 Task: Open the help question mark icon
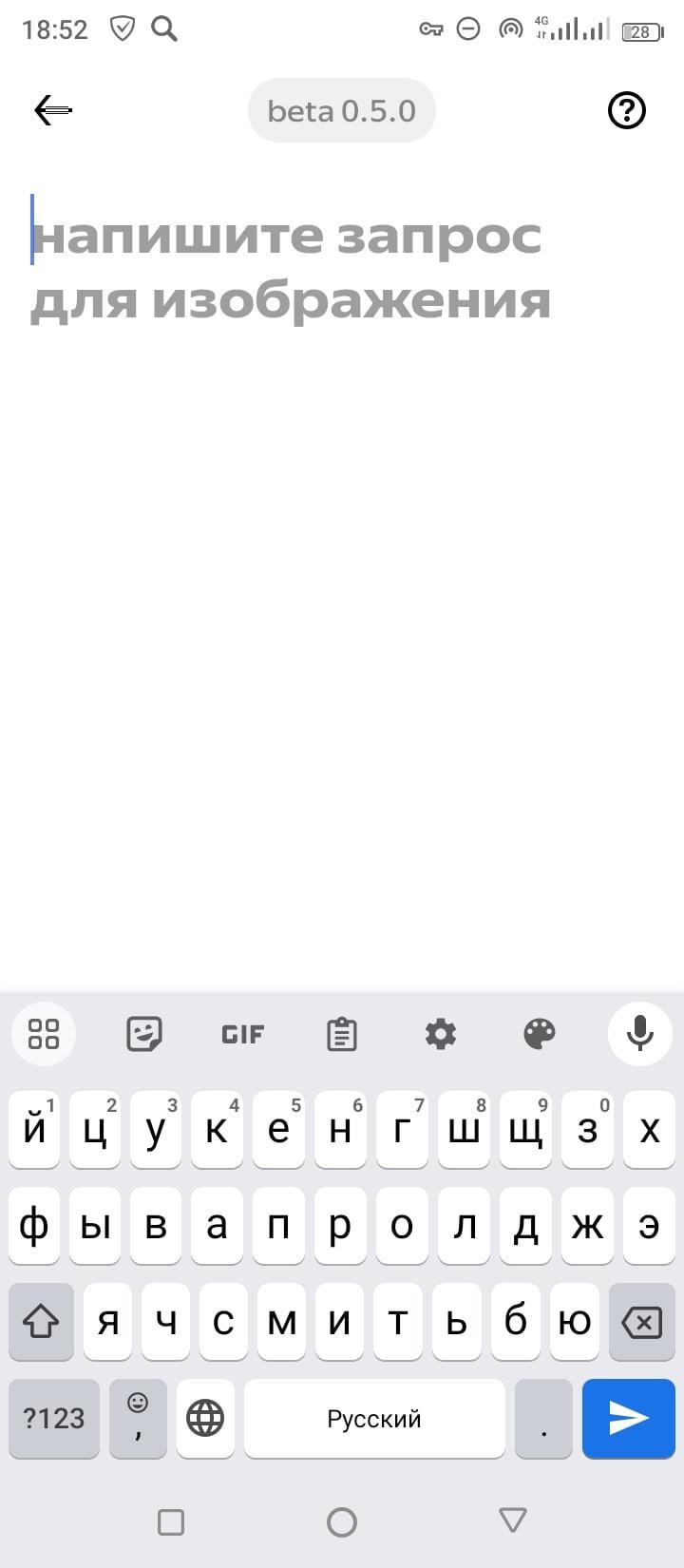(626, 110)
